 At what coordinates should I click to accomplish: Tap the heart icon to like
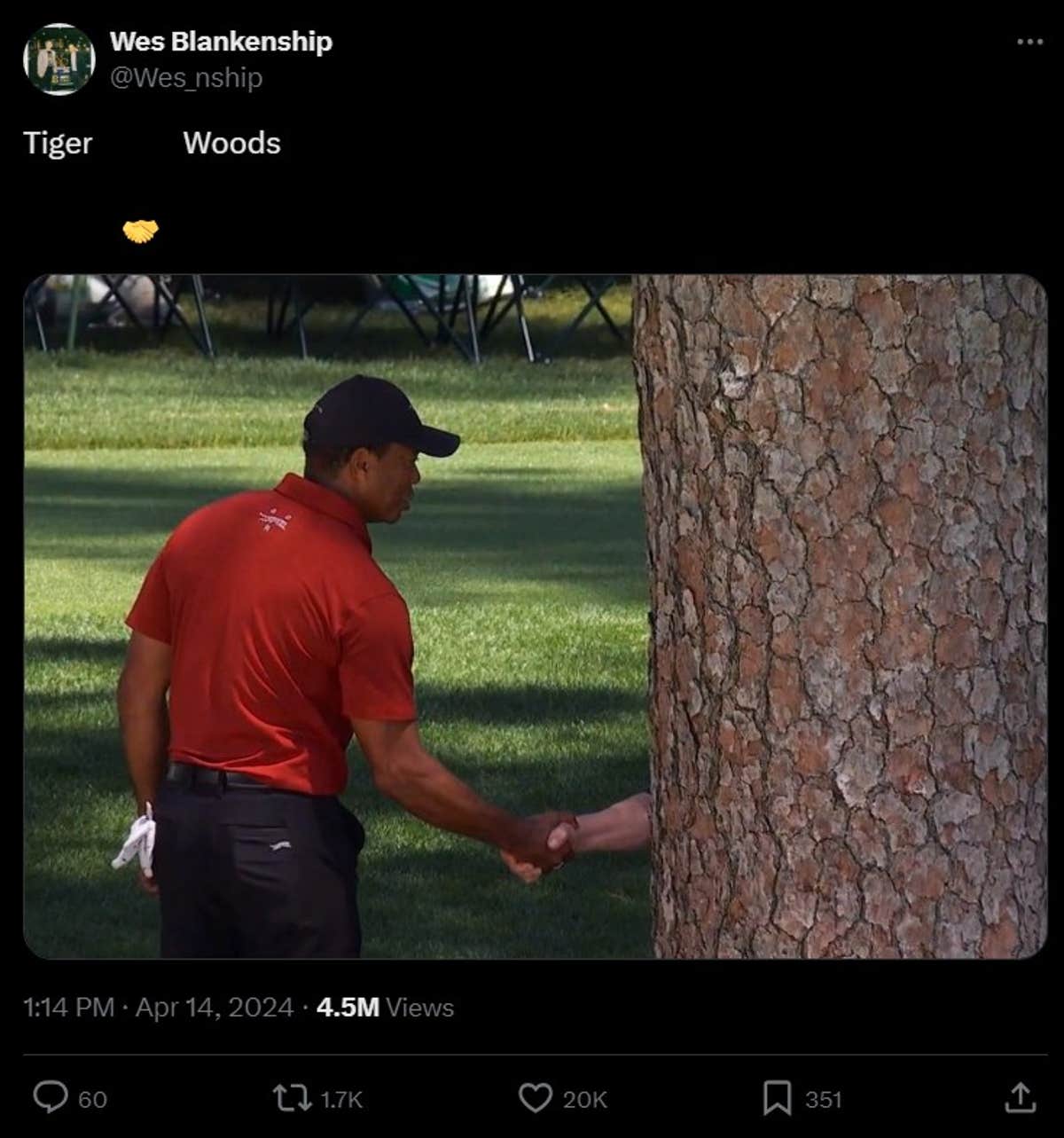pyautogui.click(x=534, y=1100)
